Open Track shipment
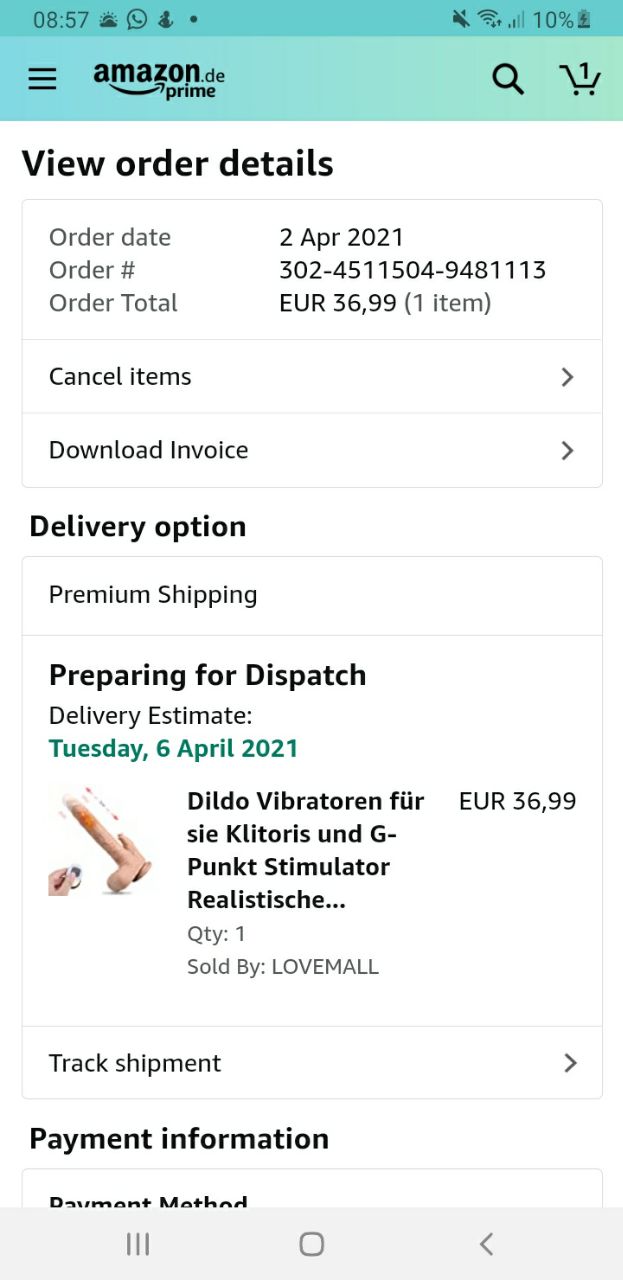623x1280 pixels. 312,1063
